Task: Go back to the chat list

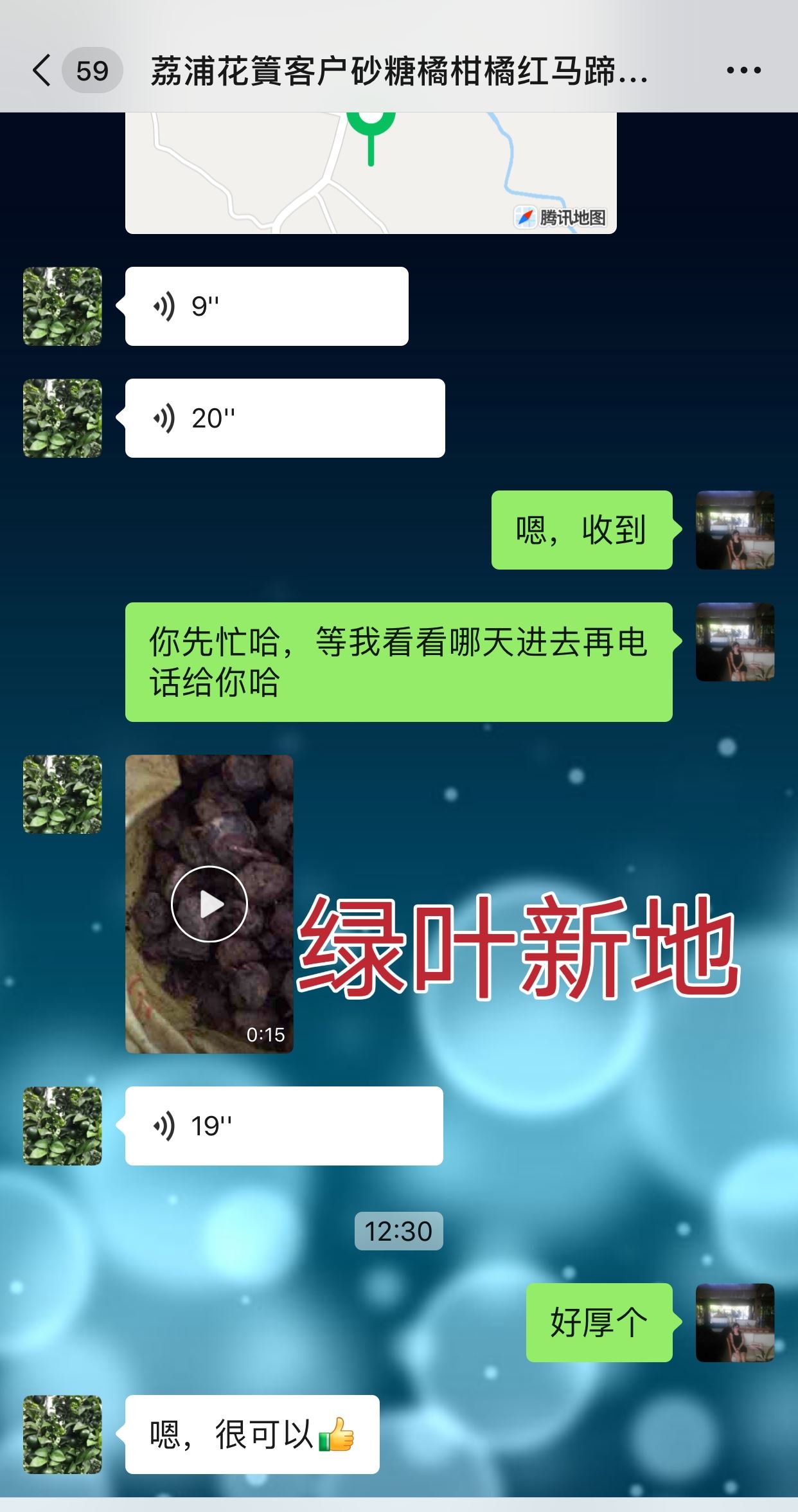Action: [x=42, y=70]
